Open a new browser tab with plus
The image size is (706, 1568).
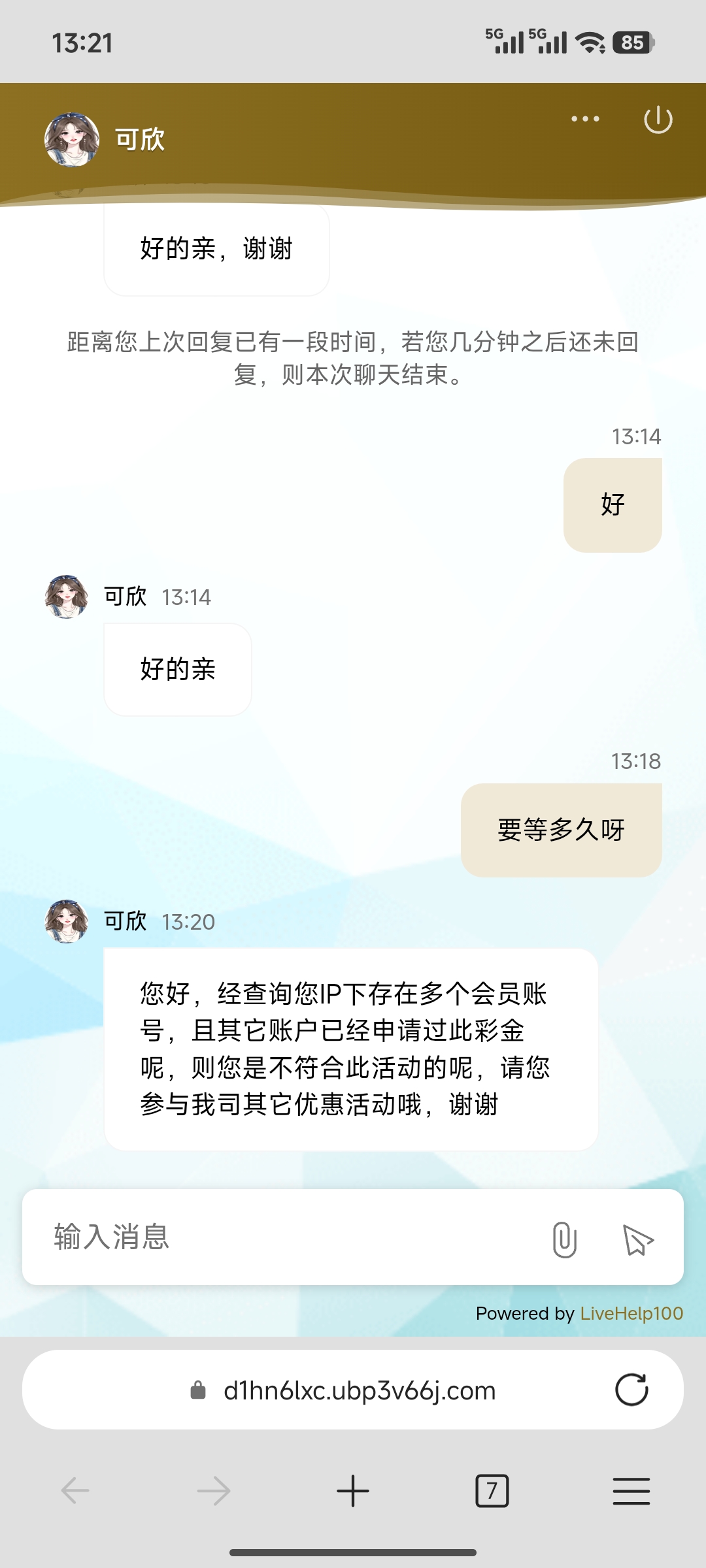pos(353,1491)
